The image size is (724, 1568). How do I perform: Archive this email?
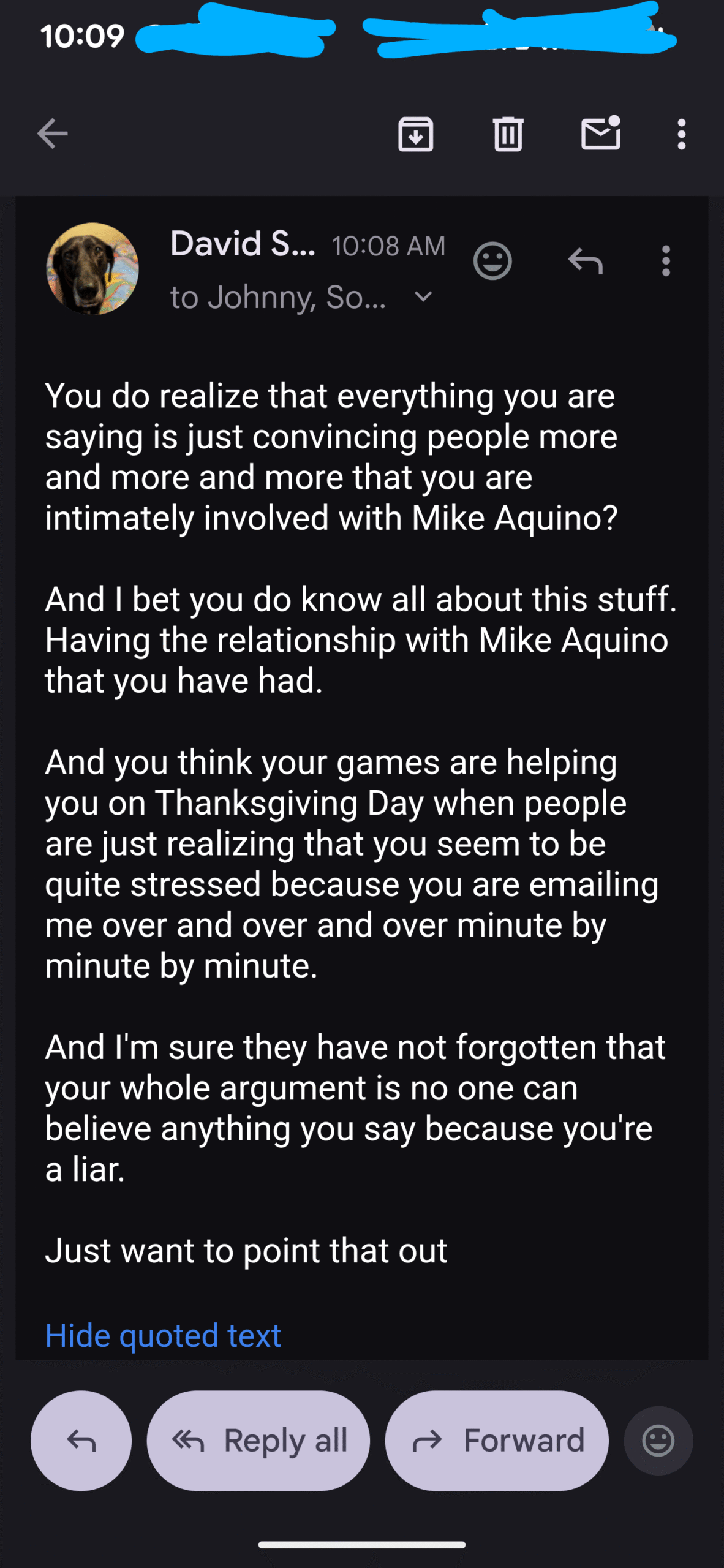point(416,134)
